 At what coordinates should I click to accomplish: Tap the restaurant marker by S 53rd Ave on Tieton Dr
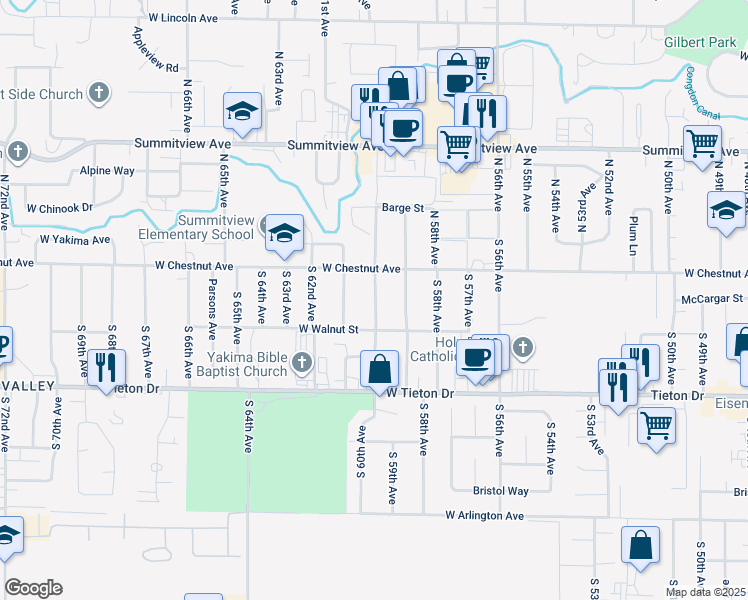[618, 388]
